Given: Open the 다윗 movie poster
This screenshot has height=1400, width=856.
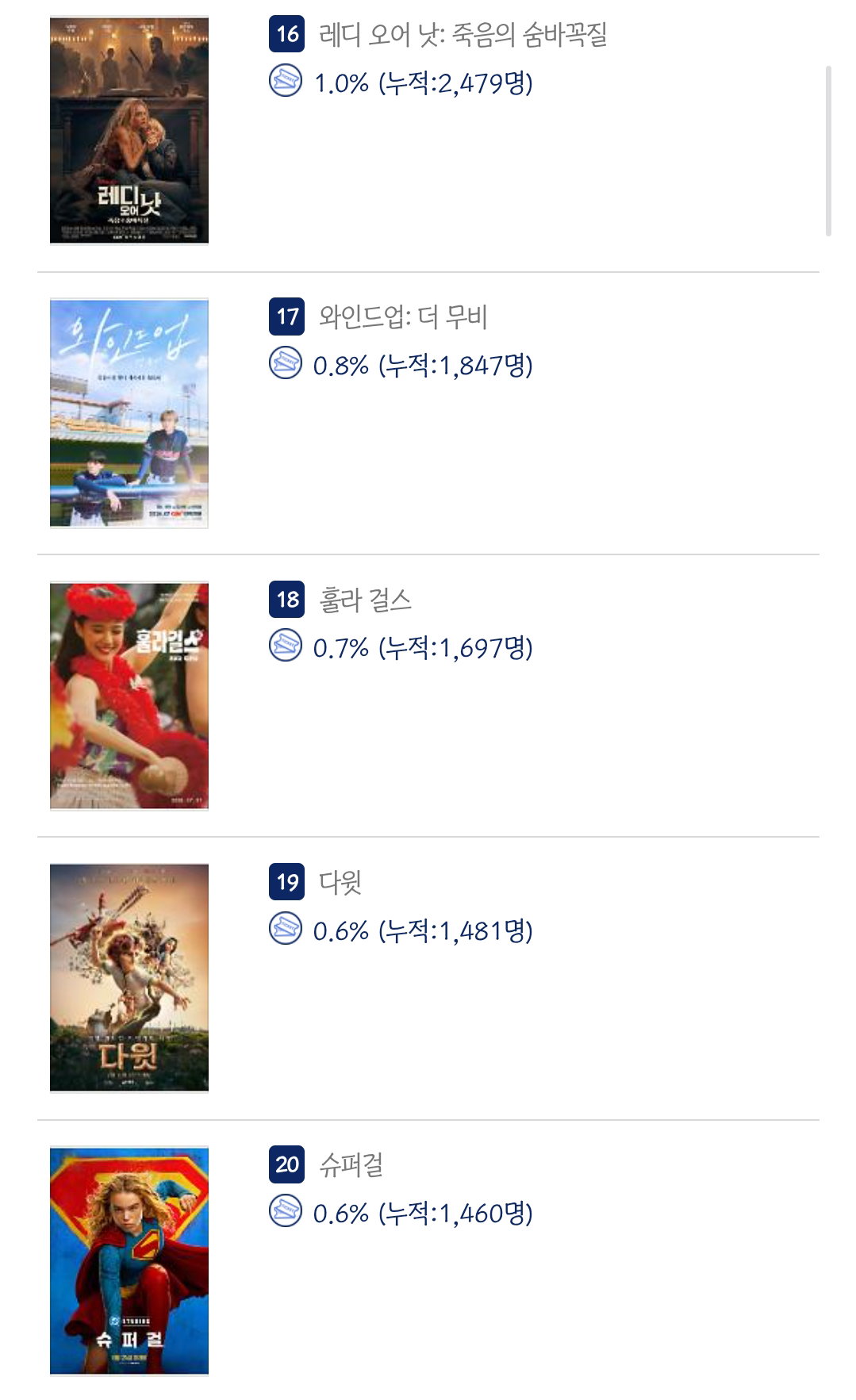Looking at the screenshot, I should click(129, 978).
